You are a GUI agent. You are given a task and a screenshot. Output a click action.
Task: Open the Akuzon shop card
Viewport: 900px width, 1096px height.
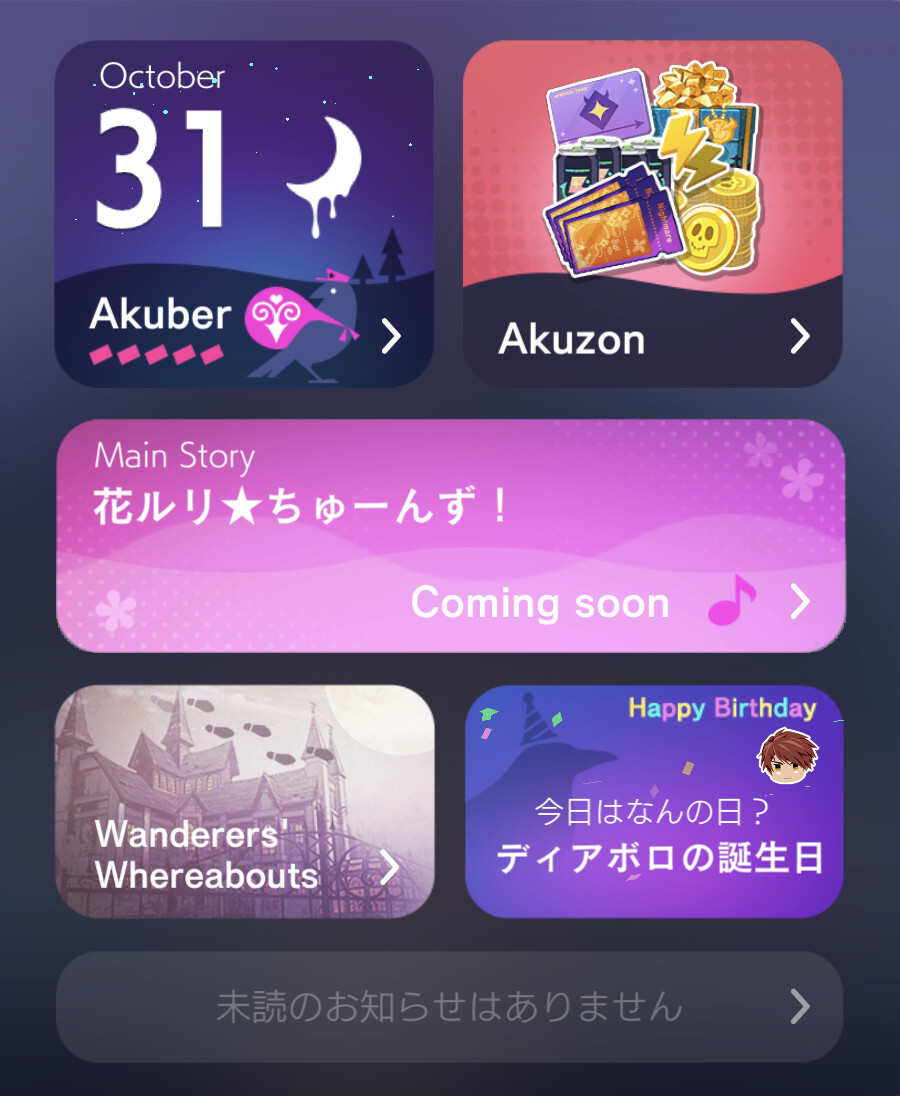point(652,214)
